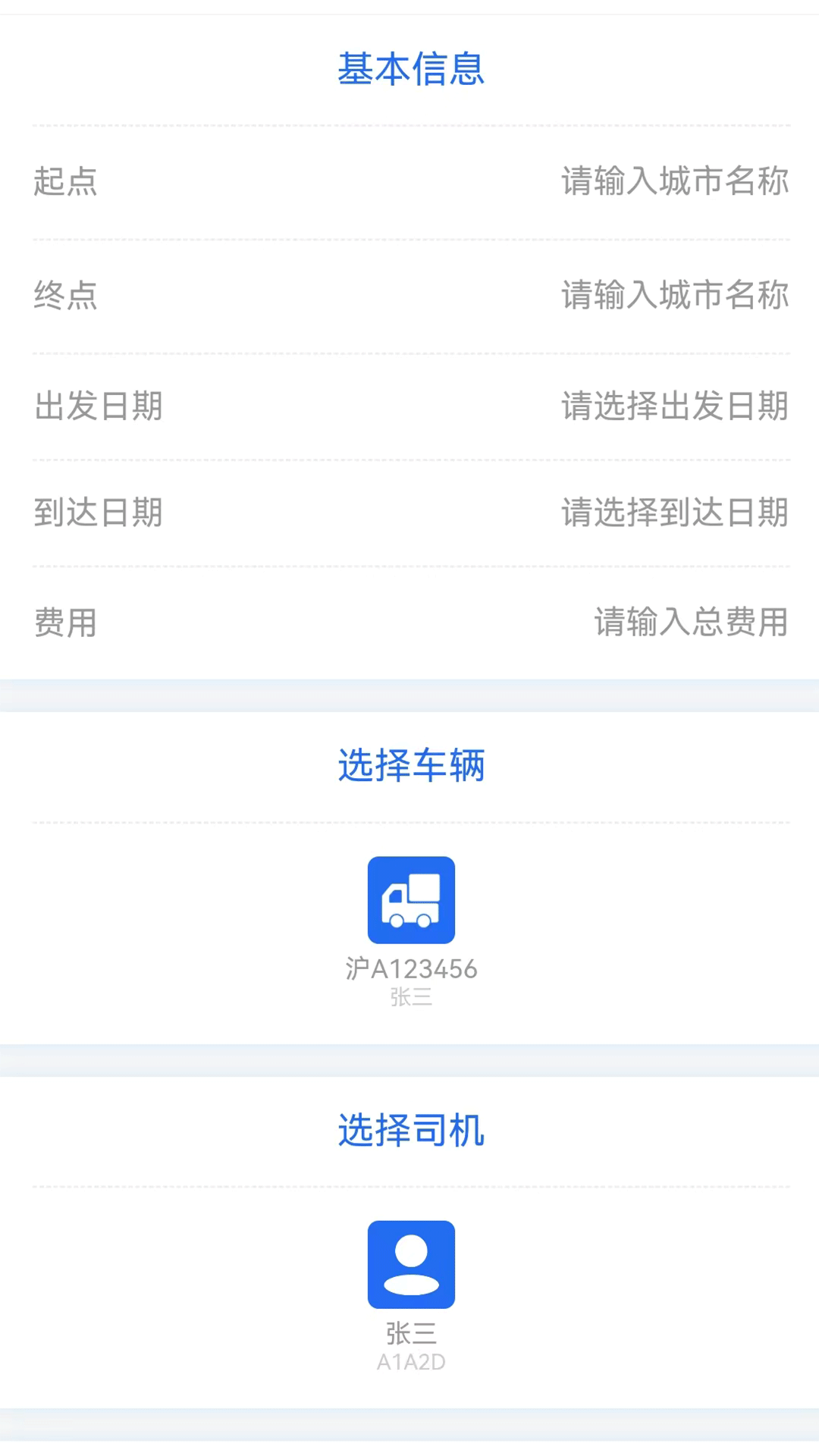Click driver name 张三 below the avatar
This screenshot has height=1456, width=819.
pos(410,1333)
